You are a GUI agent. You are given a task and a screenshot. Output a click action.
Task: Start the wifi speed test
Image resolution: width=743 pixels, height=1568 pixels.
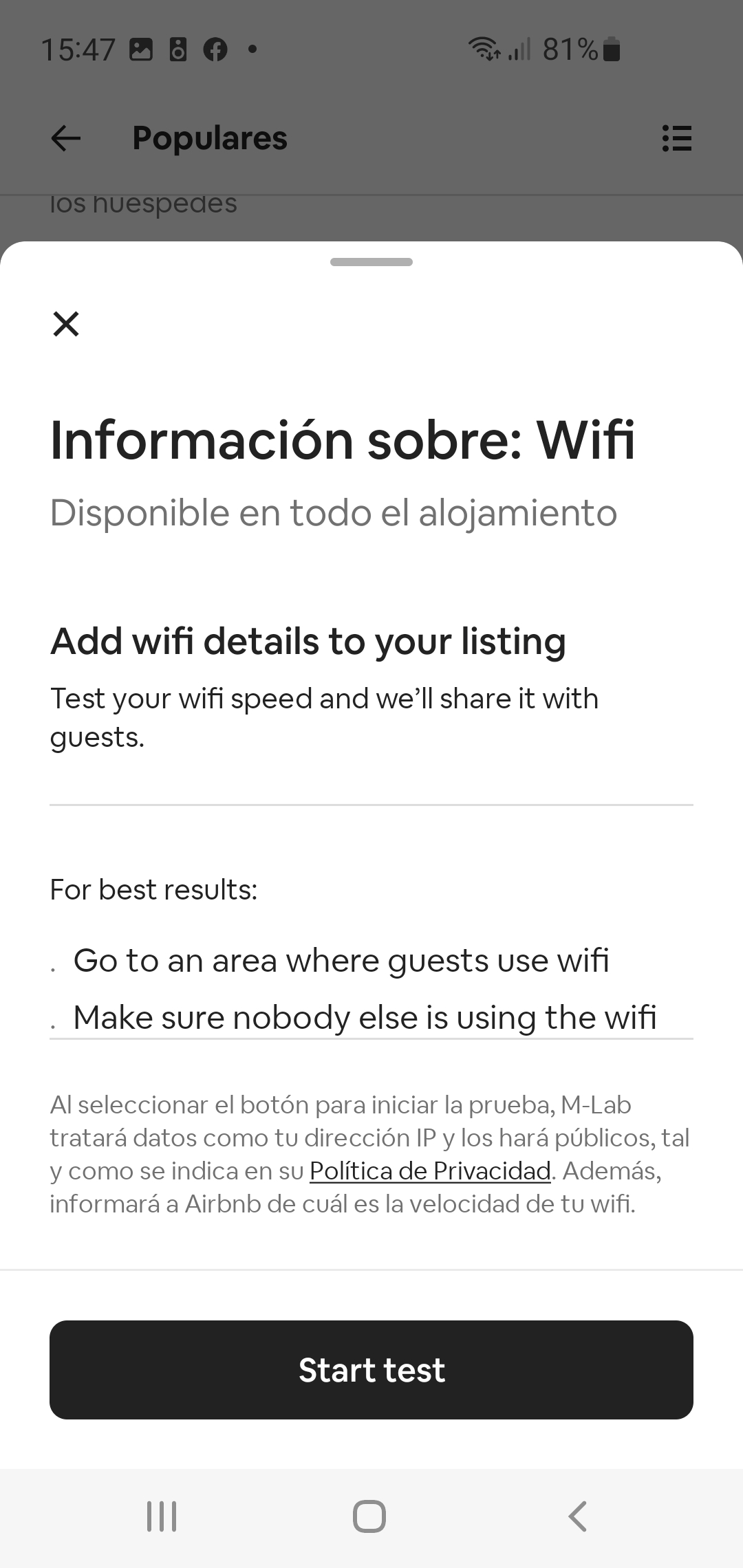coord(371,1369)
